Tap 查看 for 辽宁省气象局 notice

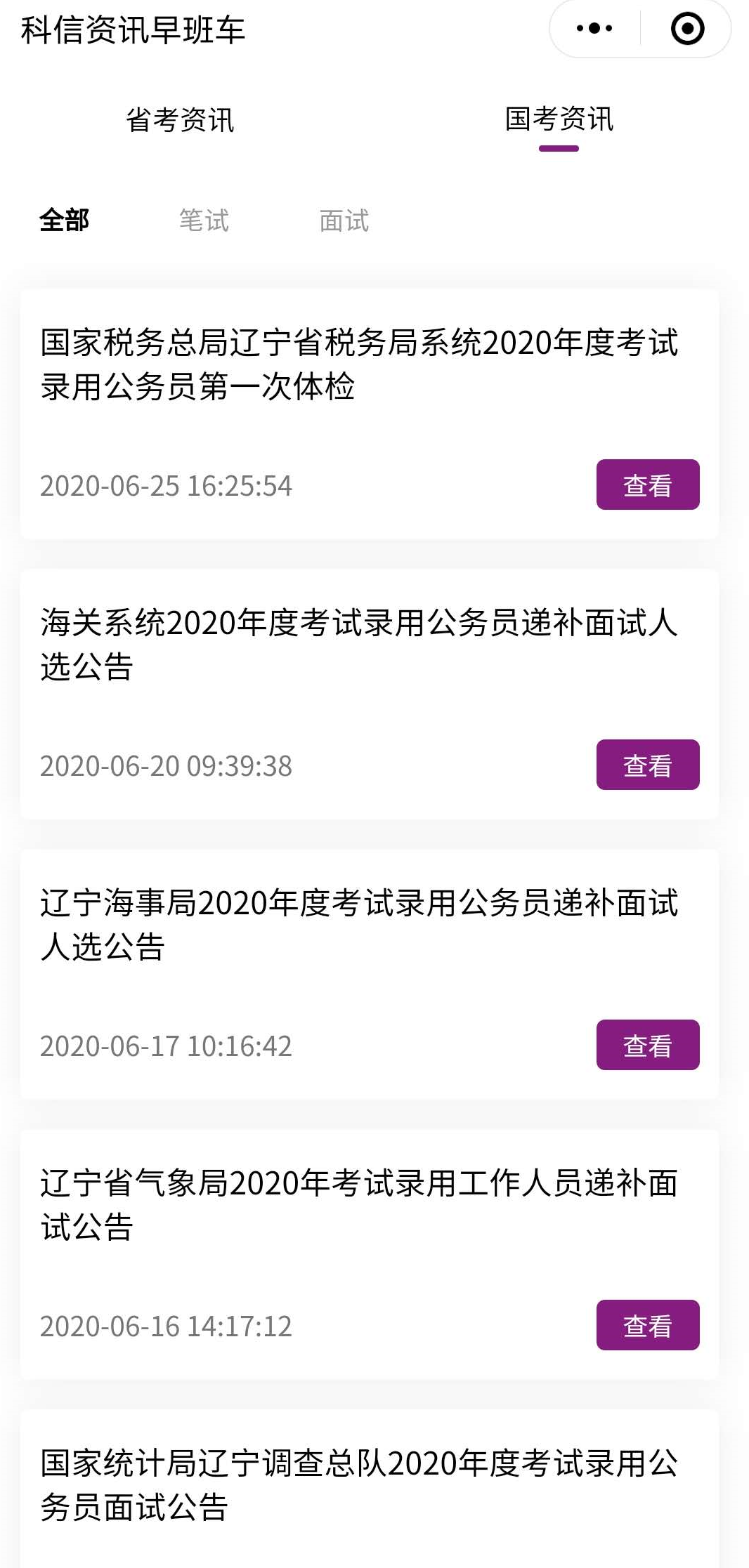click(648, 1325)
